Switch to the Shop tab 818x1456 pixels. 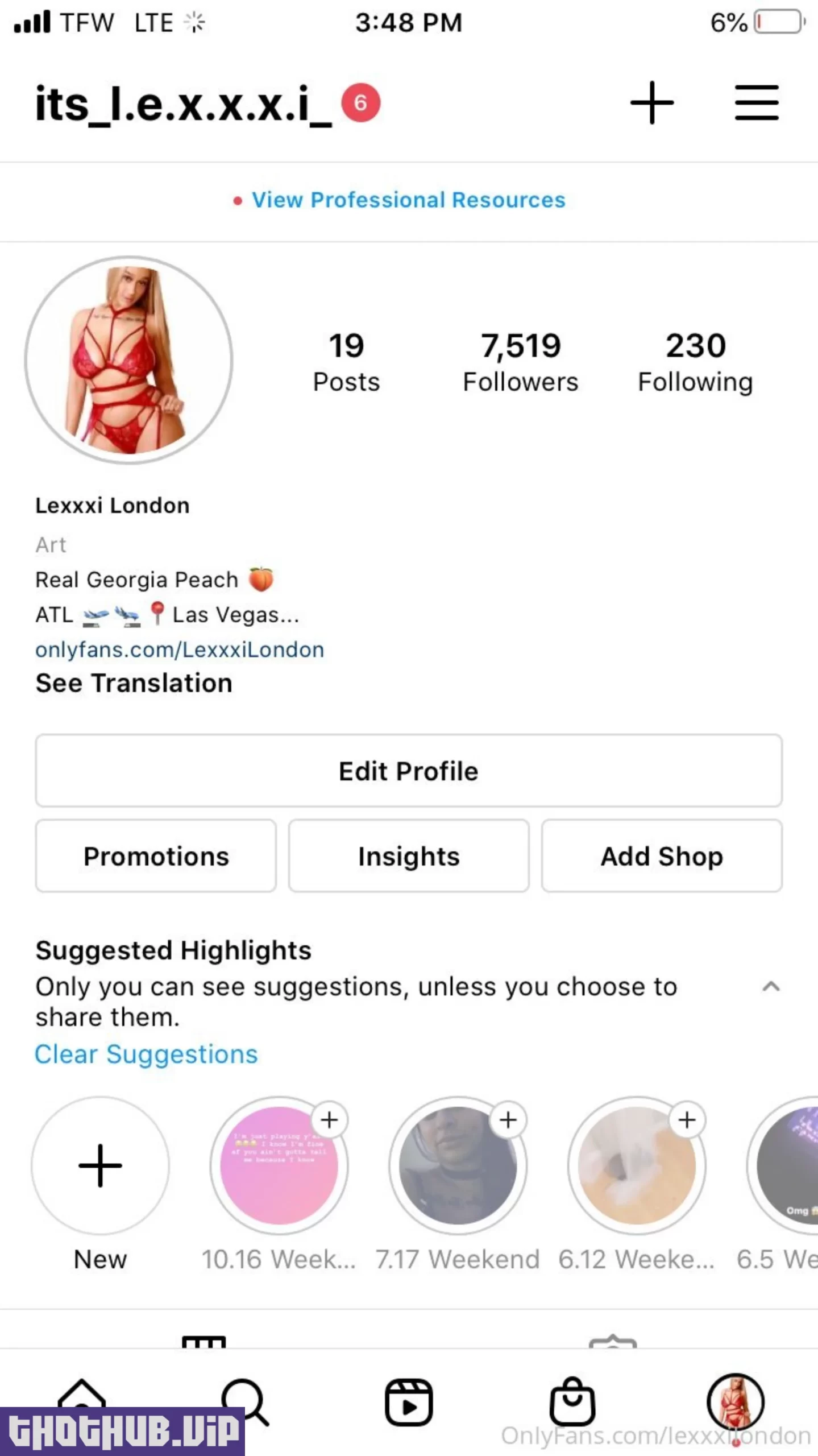572,1402
